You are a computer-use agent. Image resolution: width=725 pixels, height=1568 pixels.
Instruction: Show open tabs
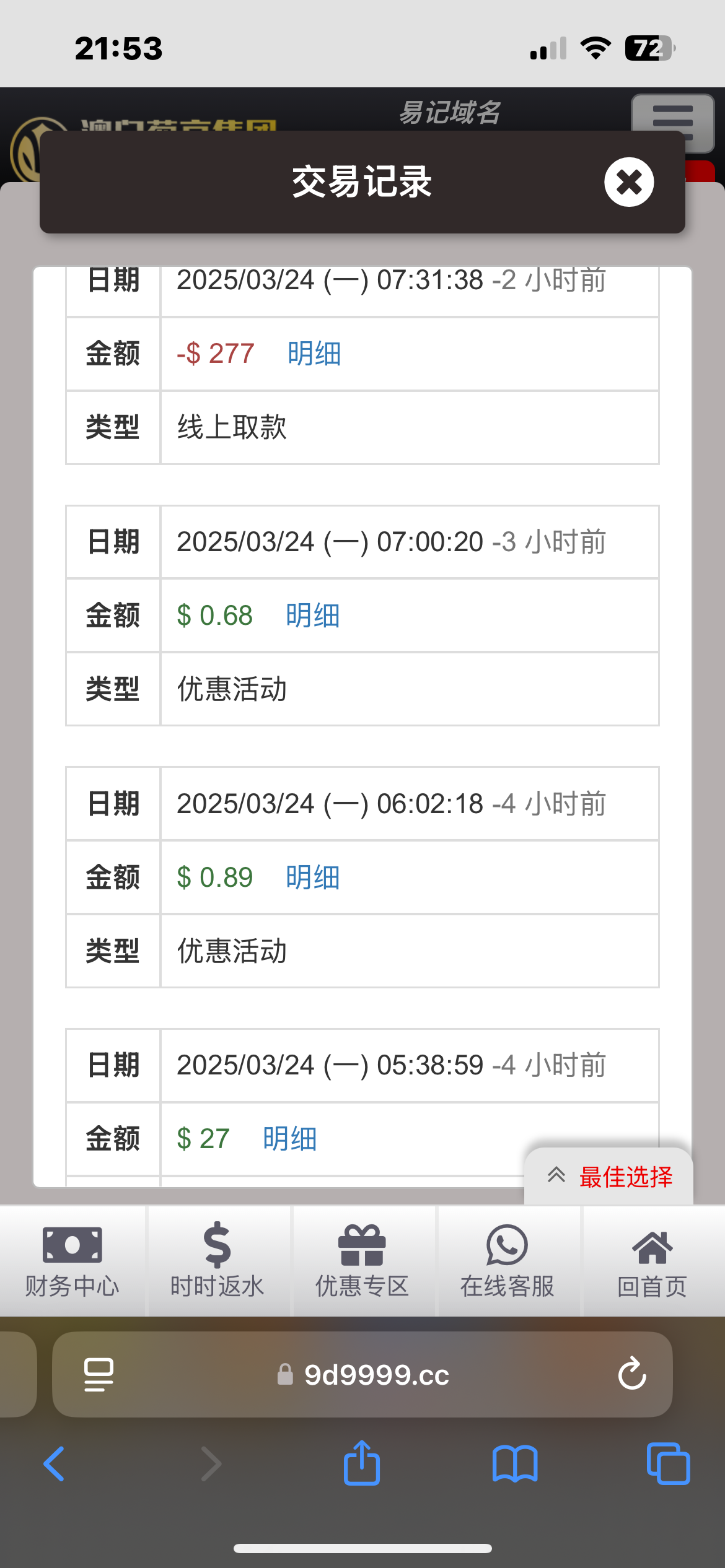coord(668,1464)
